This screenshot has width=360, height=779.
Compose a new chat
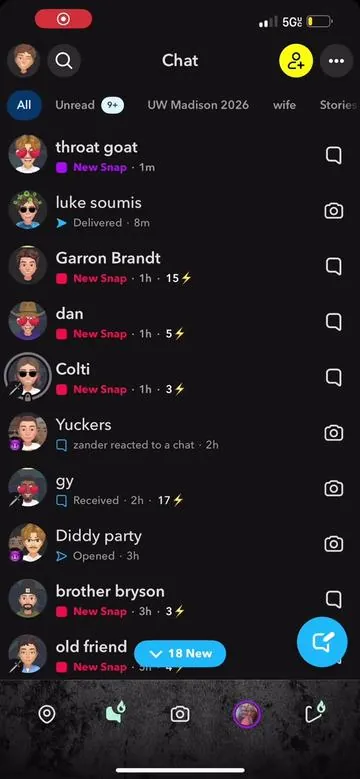pos(322,642)
